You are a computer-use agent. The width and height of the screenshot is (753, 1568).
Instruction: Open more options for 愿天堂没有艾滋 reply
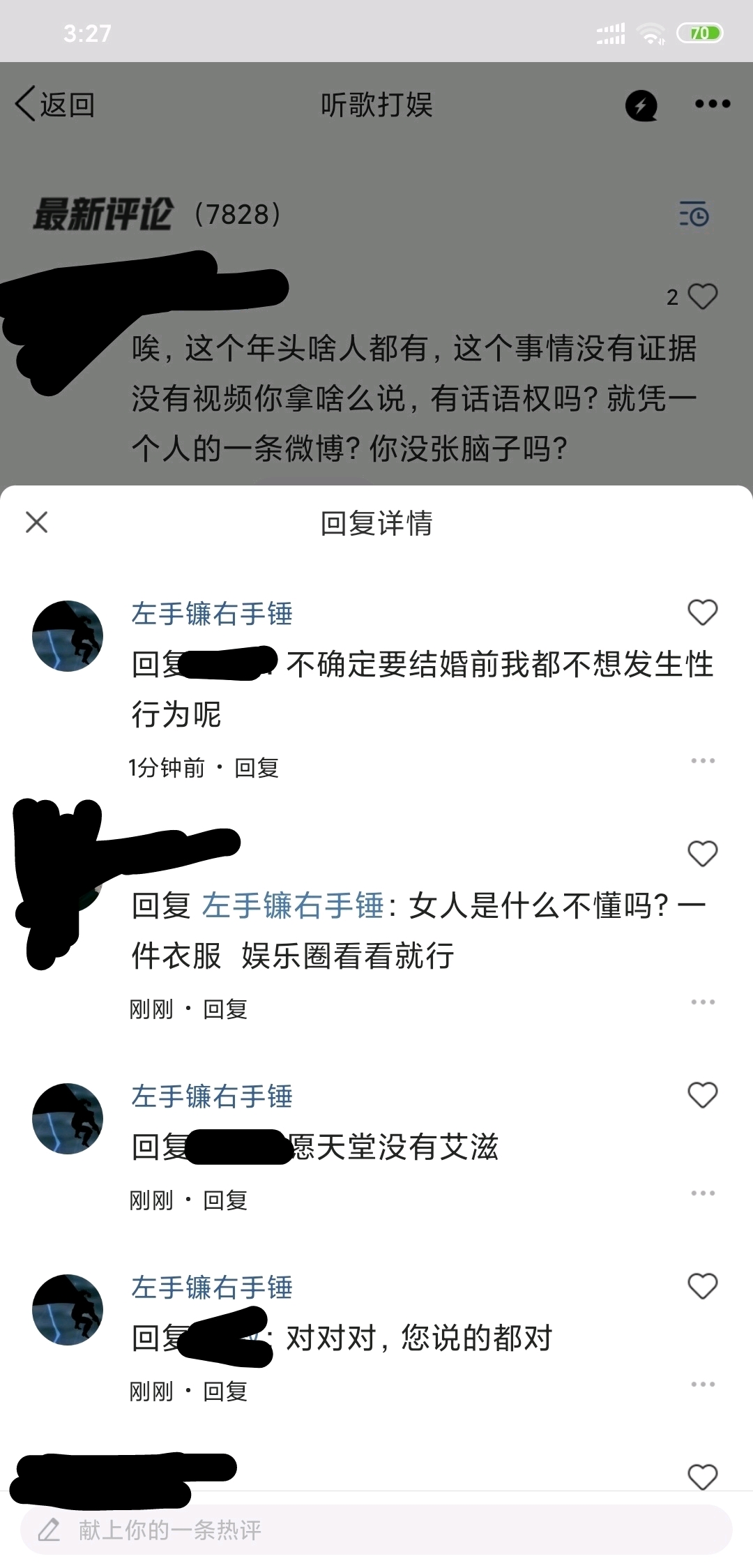702,1193
